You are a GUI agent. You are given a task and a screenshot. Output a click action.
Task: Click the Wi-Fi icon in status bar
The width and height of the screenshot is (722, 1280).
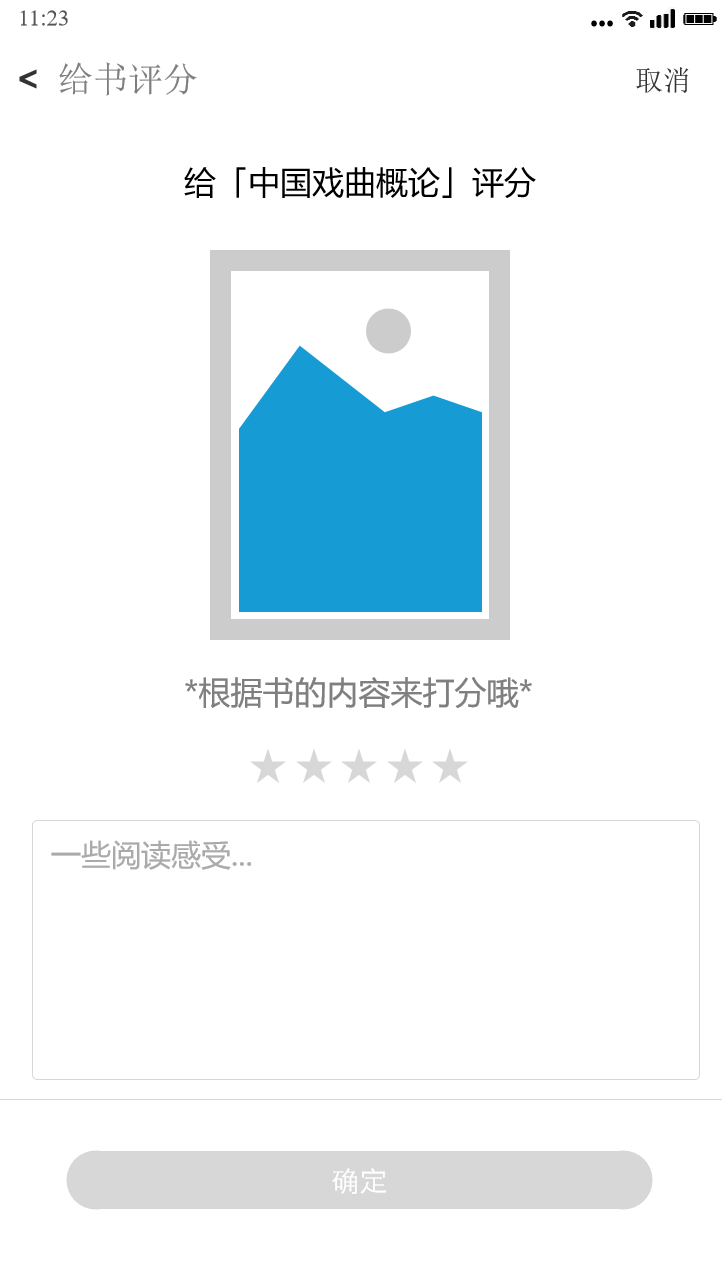630,17
